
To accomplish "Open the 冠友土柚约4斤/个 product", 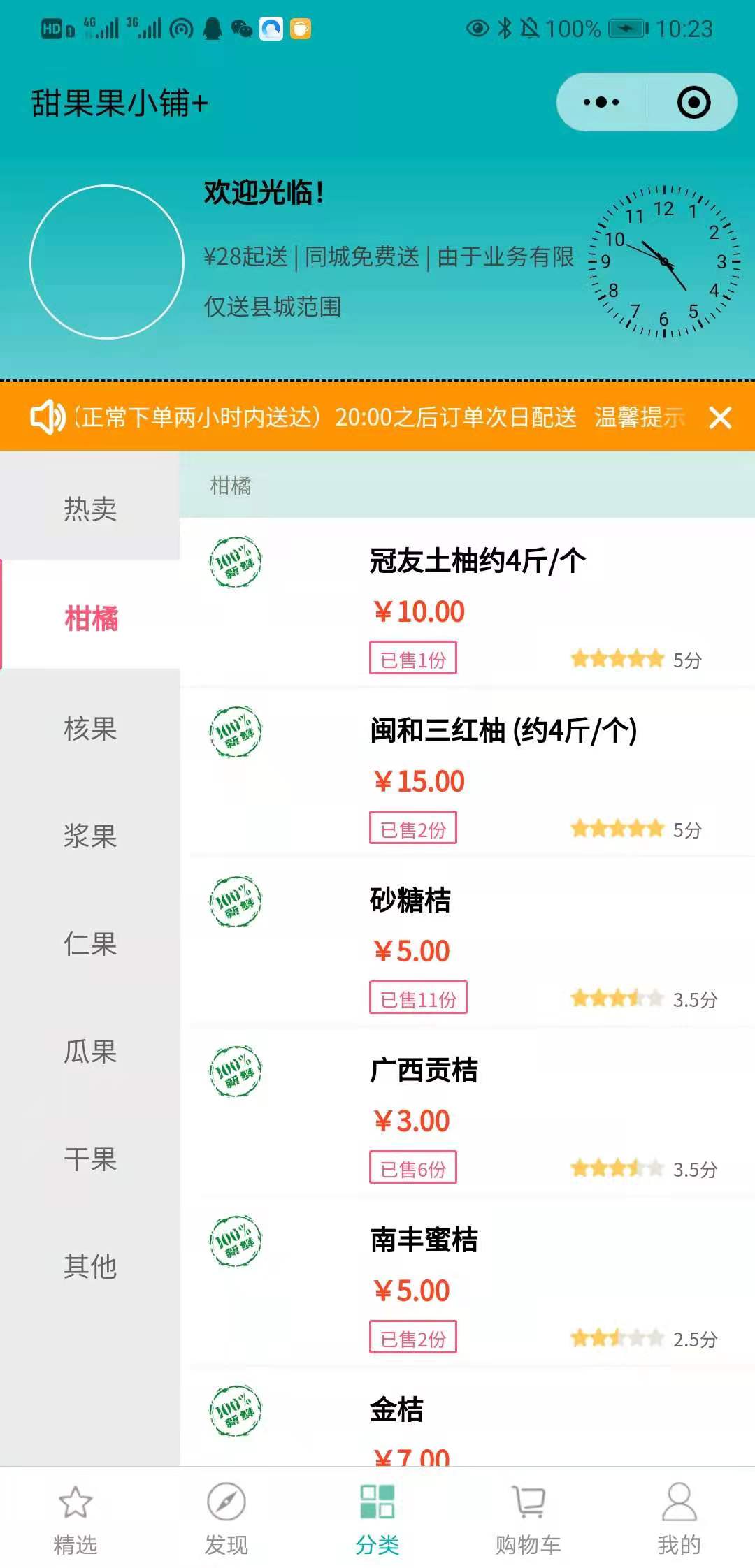I will point(478,561).
